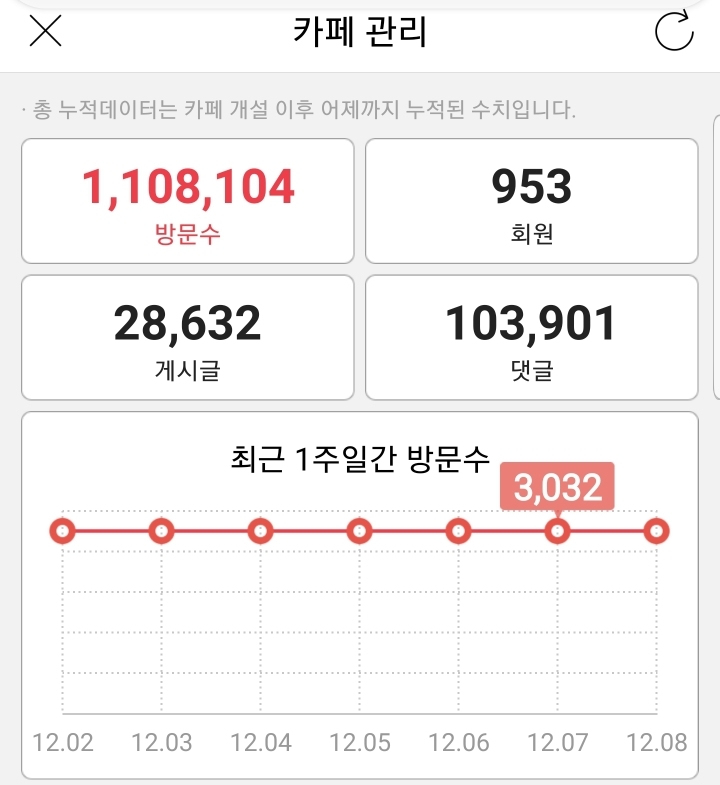Tap the 12.07 data point on chart
720x785 pixels.
point(557,531)
